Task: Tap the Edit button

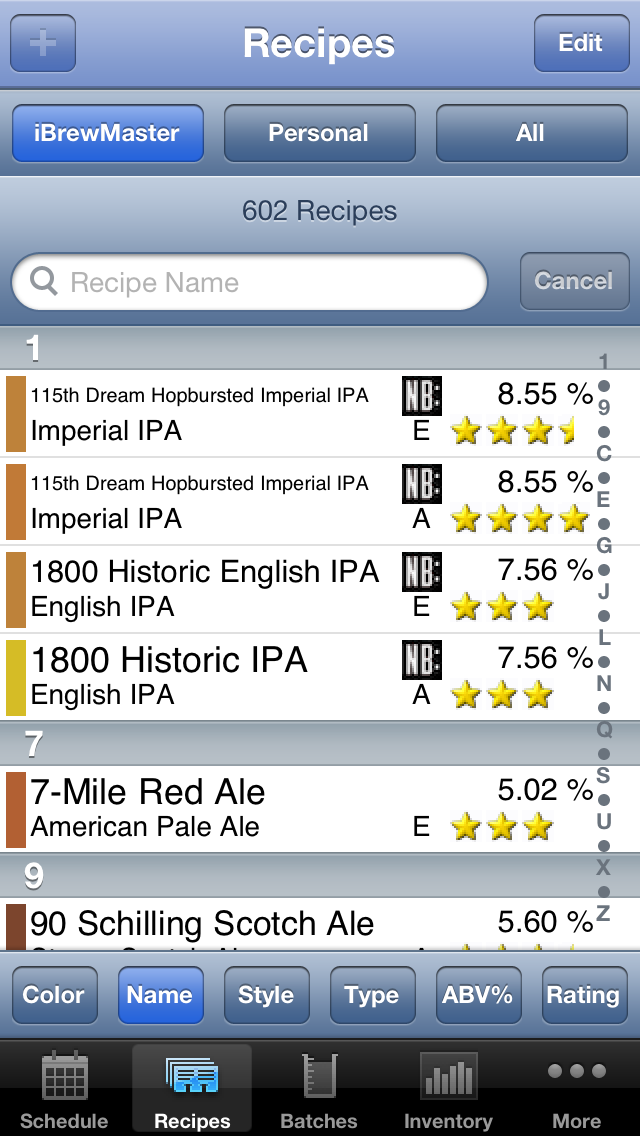Action: pyautogui.click(x=580, y=44)
